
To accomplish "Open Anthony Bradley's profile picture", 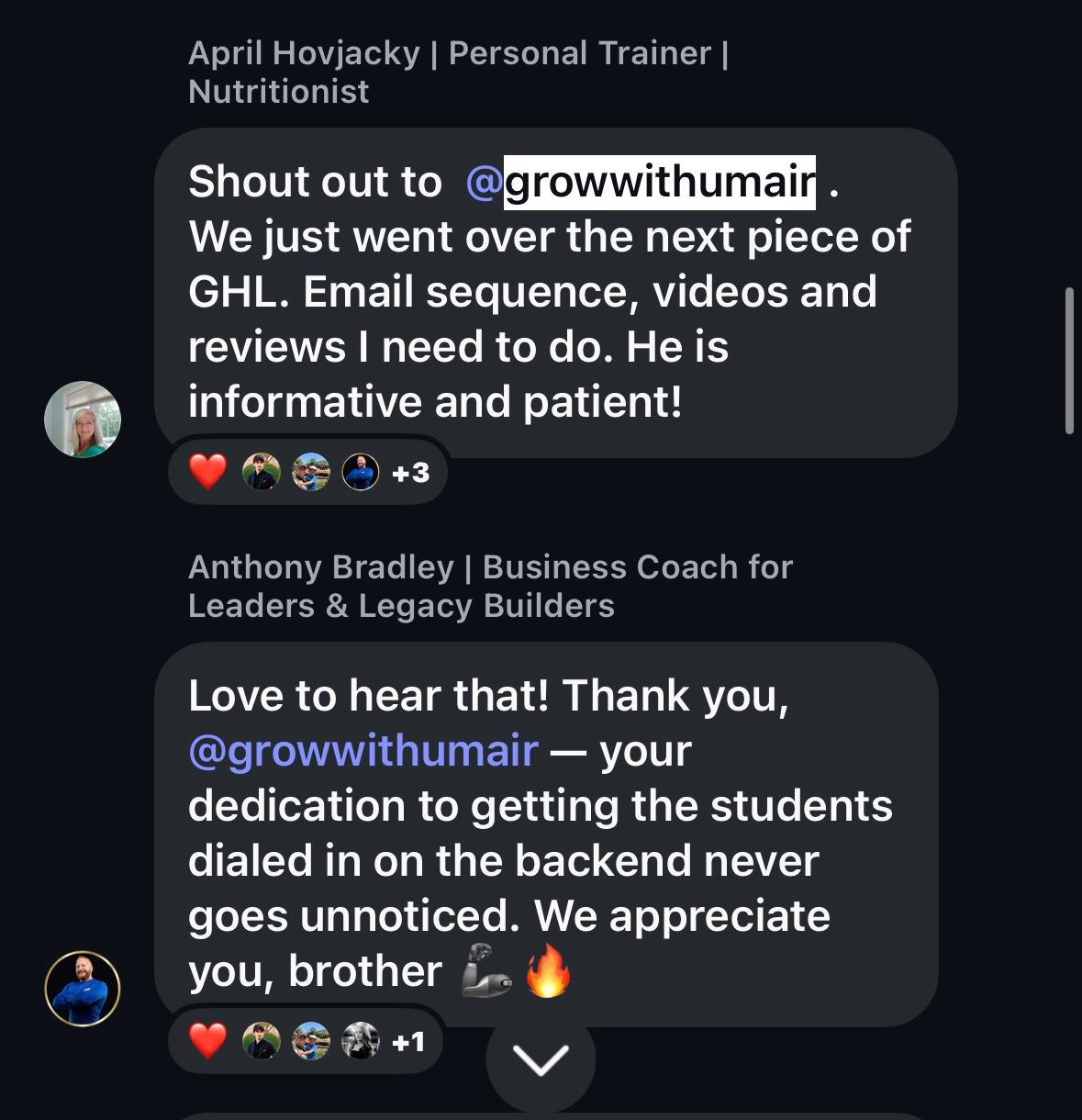I will 83,989.
